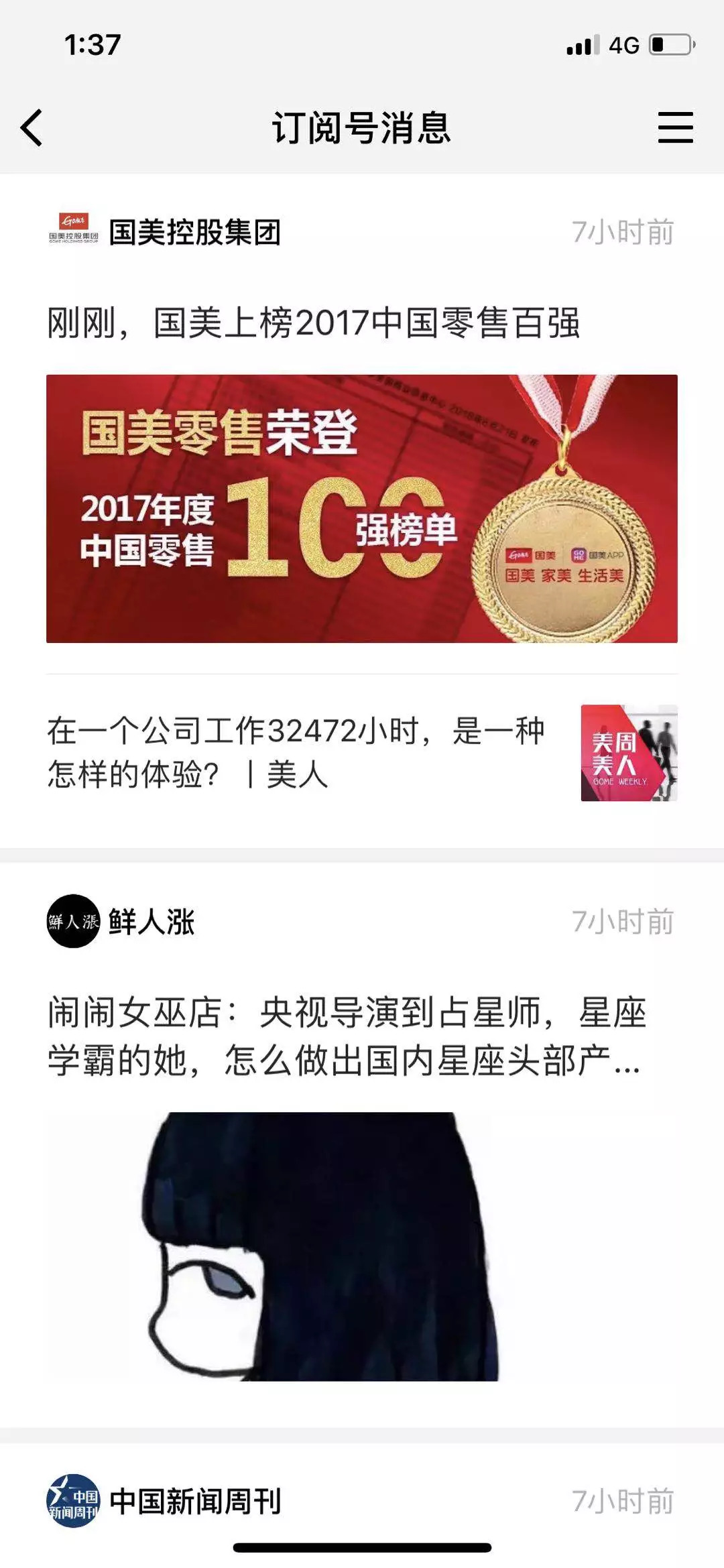Open 鲜人涨 account page
This screenshot has width=724, height=1568.
(152, 922)
